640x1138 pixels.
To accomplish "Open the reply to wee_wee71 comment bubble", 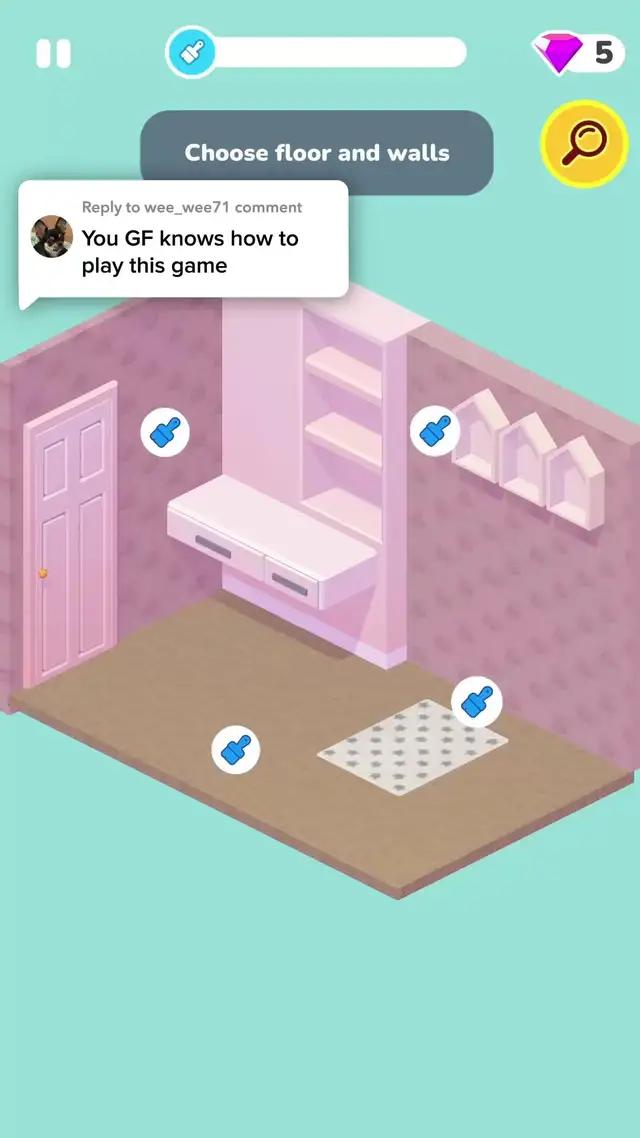I will (185, 240).
